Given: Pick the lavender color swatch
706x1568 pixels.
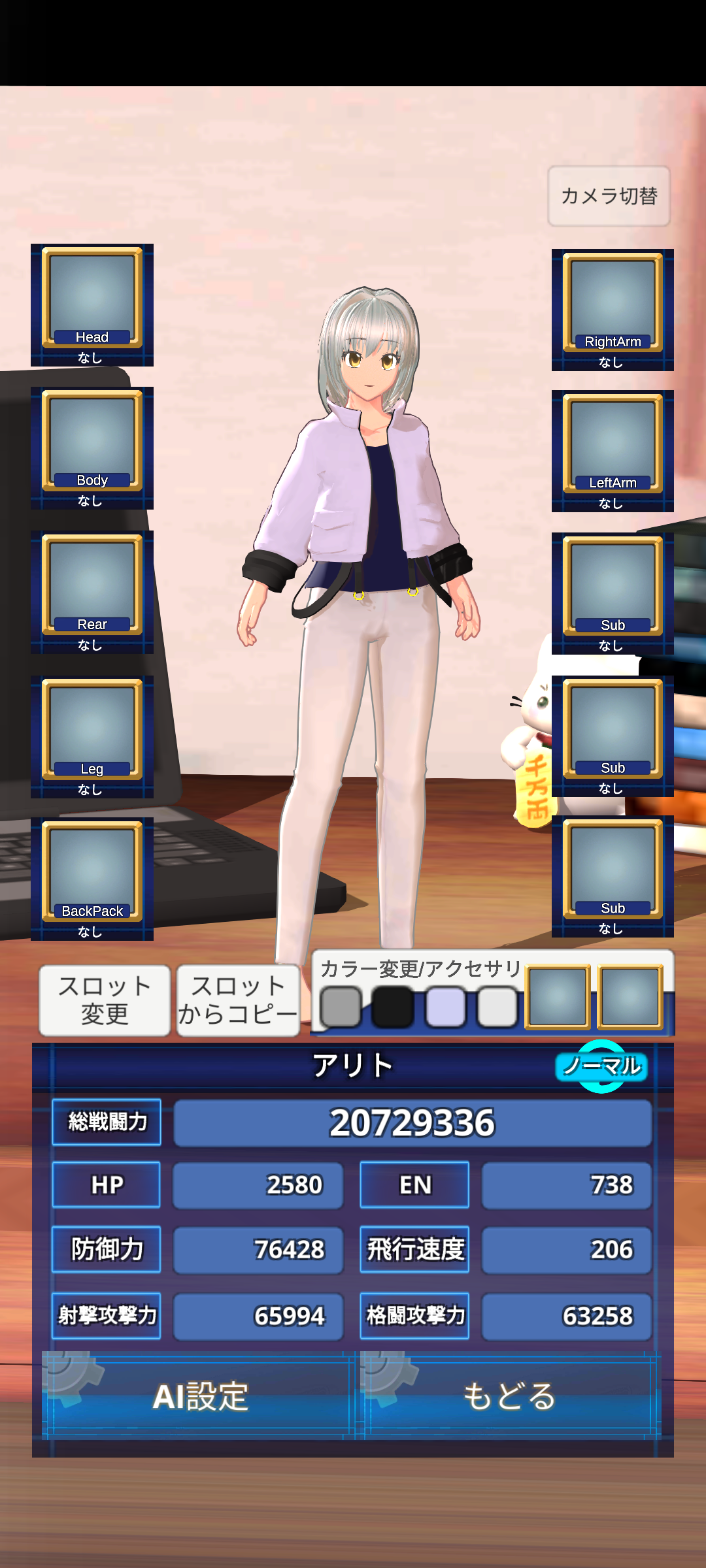Looking at the screenshot, I should pyautogui.click(x=445, y=1007).
